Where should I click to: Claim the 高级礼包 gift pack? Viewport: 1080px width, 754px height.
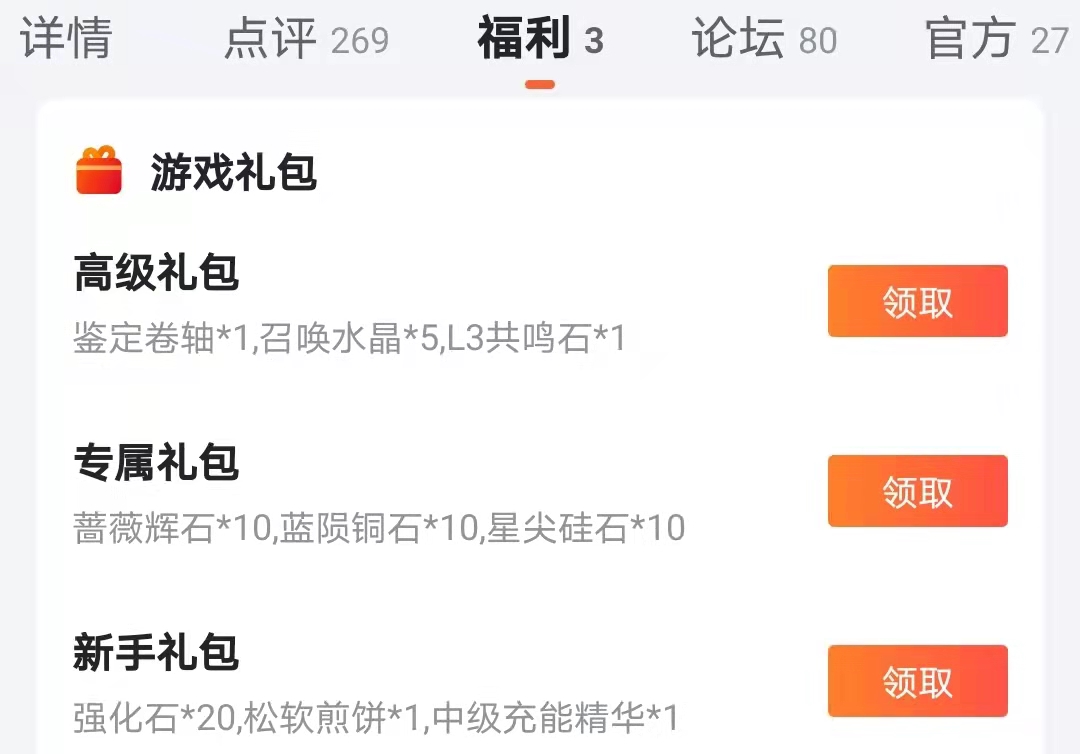917,301
